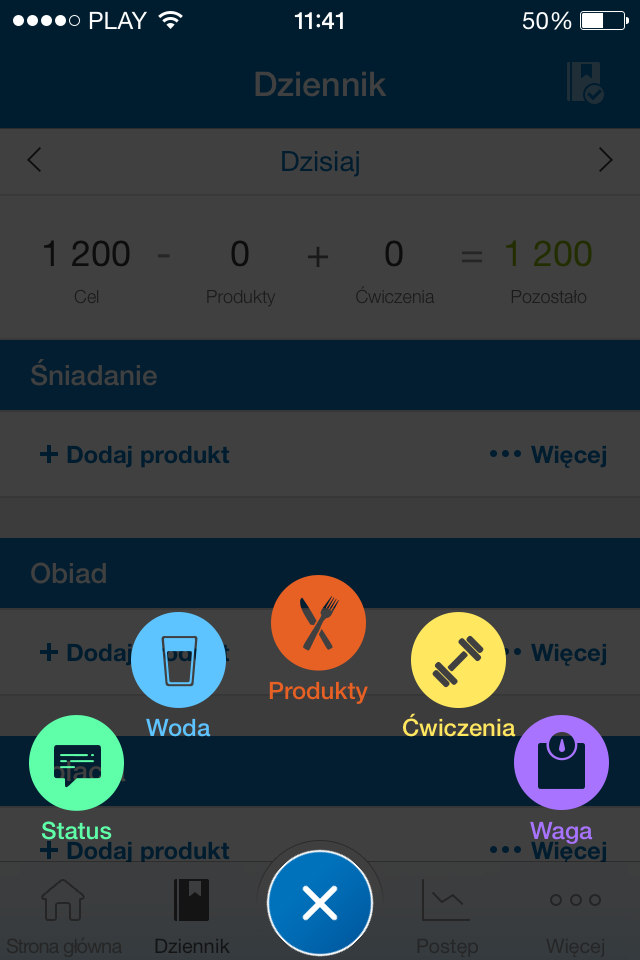Select the Produkty quick-add option

tap(318, 623)
